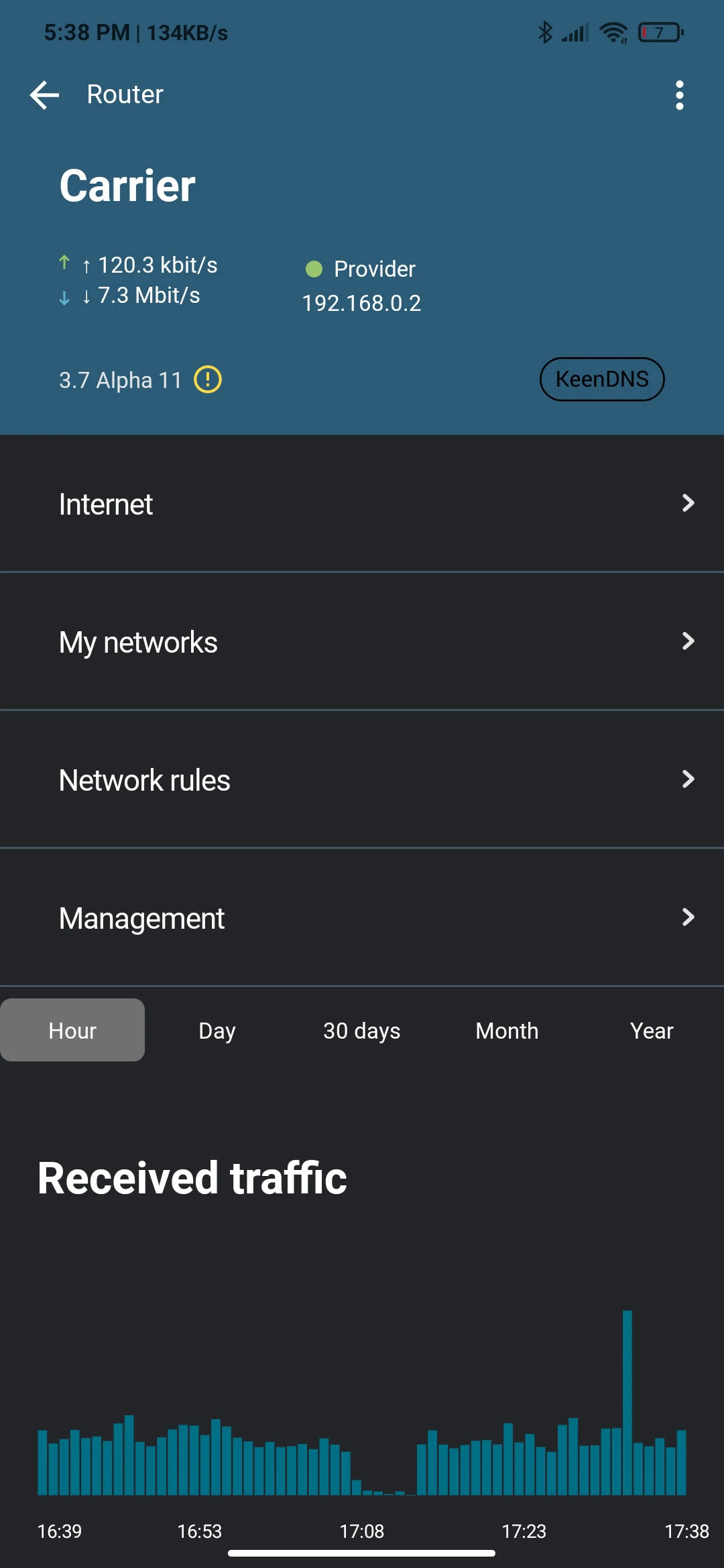
Task: Switch traffic view to Month
Action: point(507,1030)
